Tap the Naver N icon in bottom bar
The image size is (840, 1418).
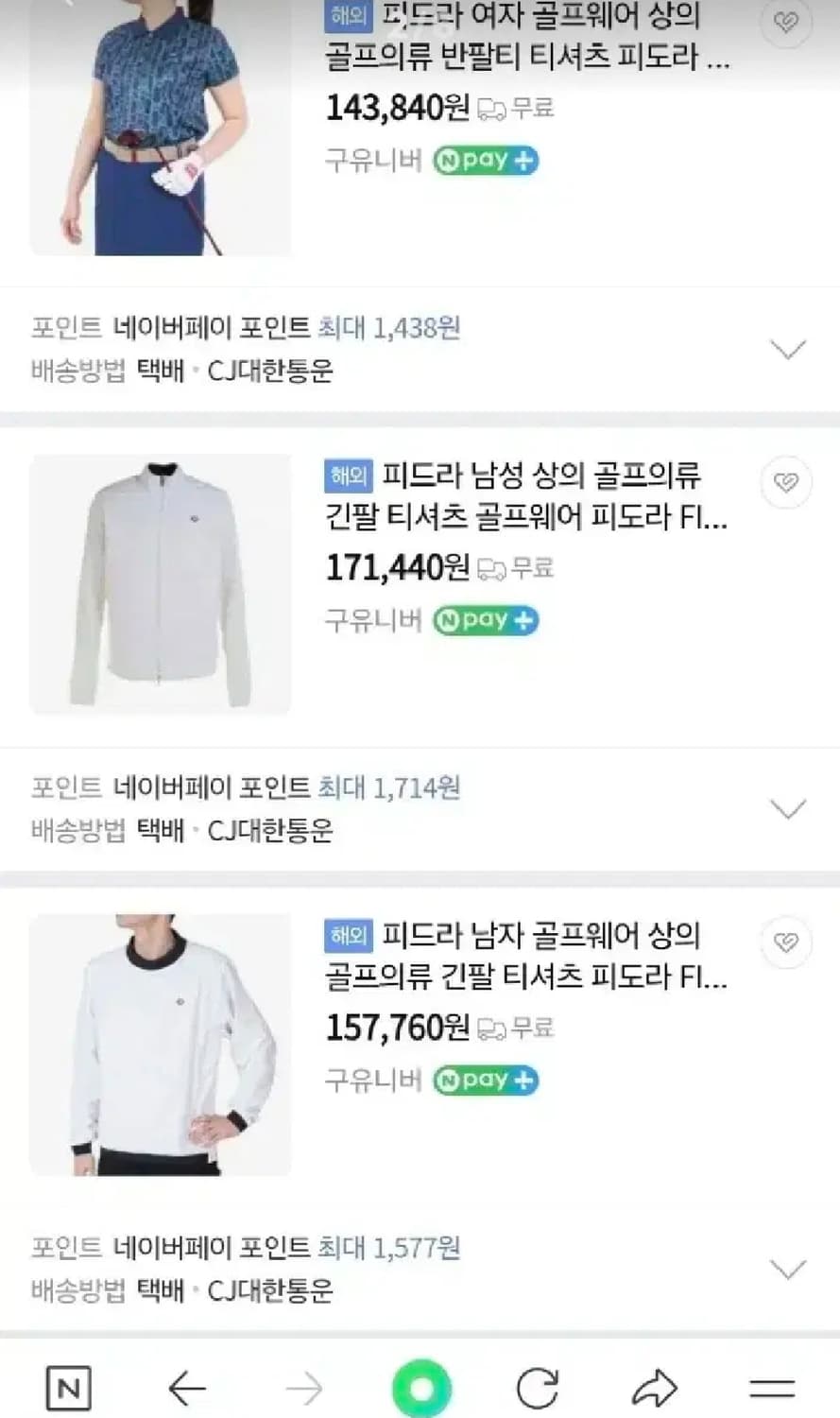(x=67, y=1388)
